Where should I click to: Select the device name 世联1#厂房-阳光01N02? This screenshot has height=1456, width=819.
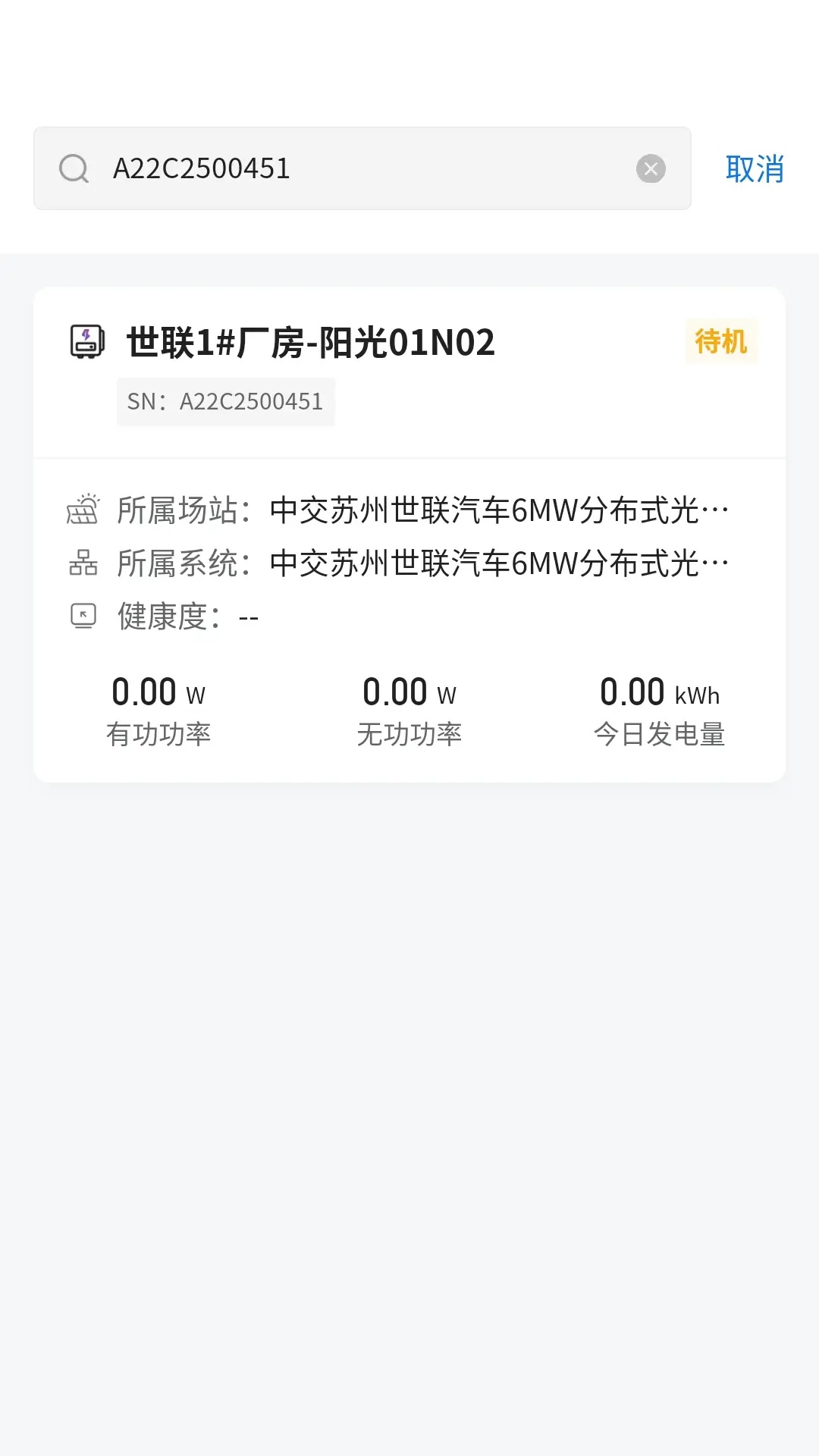(x=309, y=341)
